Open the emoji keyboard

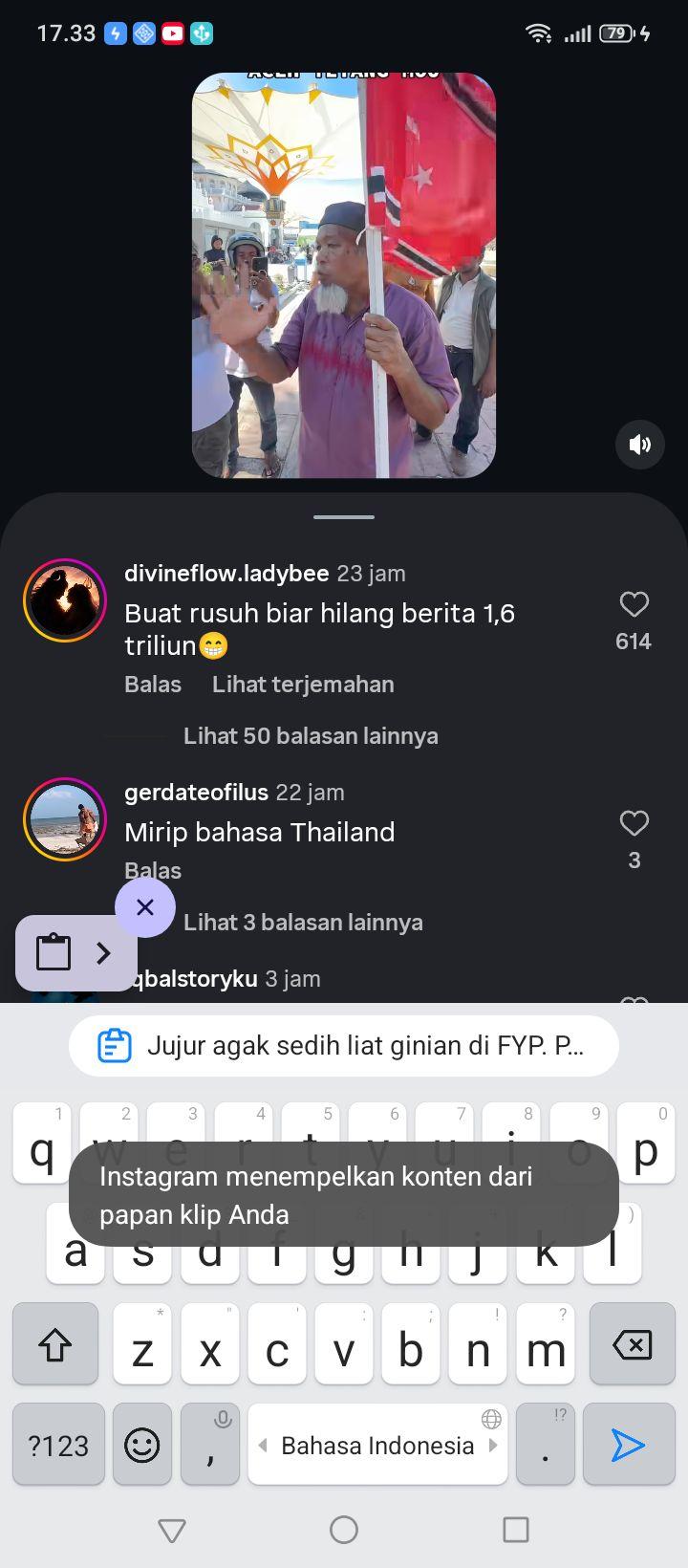click(x=141, y=1445)
